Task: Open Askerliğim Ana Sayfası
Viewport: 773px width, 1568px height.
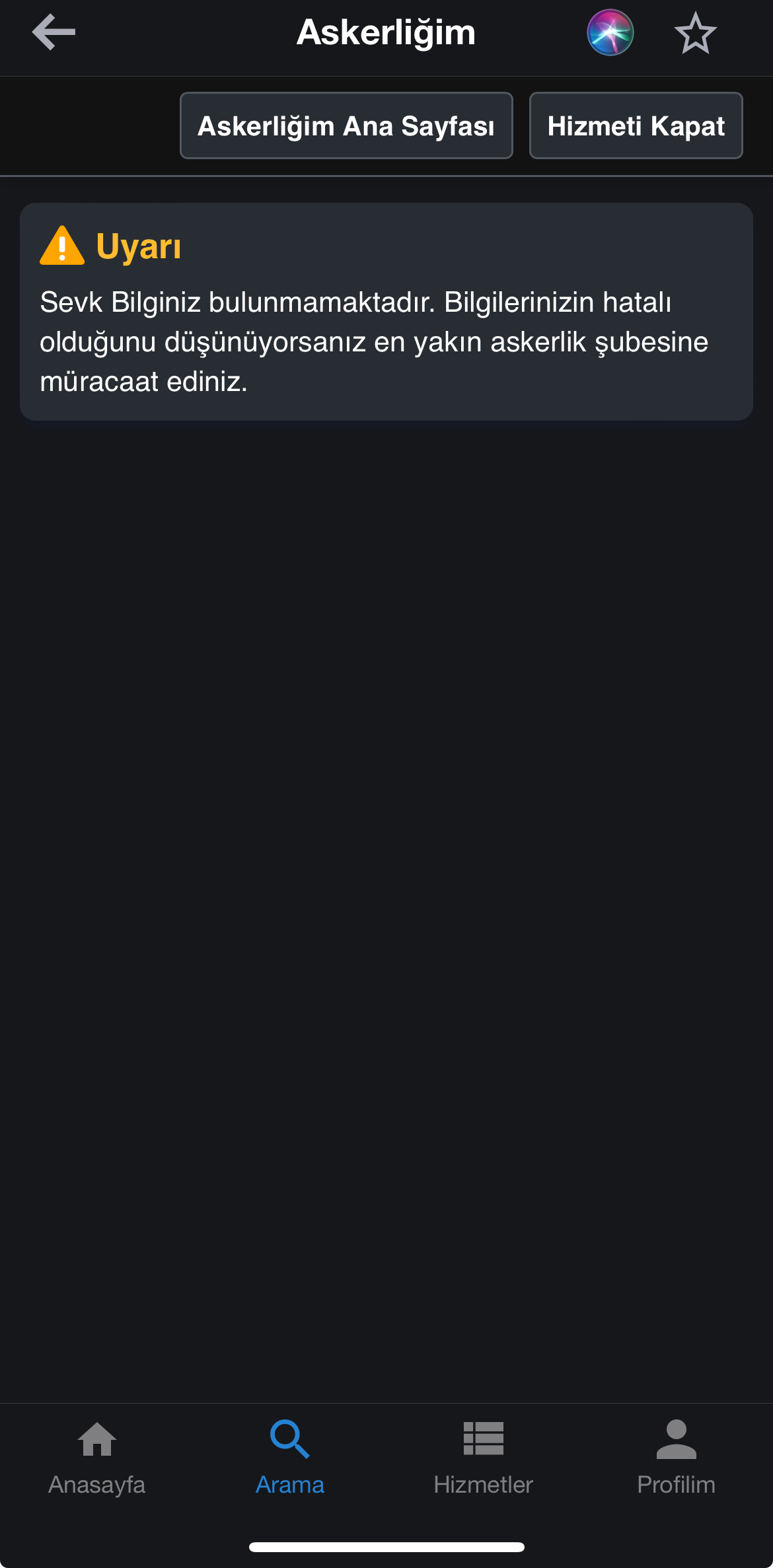Action: click(x=346, y=125)
